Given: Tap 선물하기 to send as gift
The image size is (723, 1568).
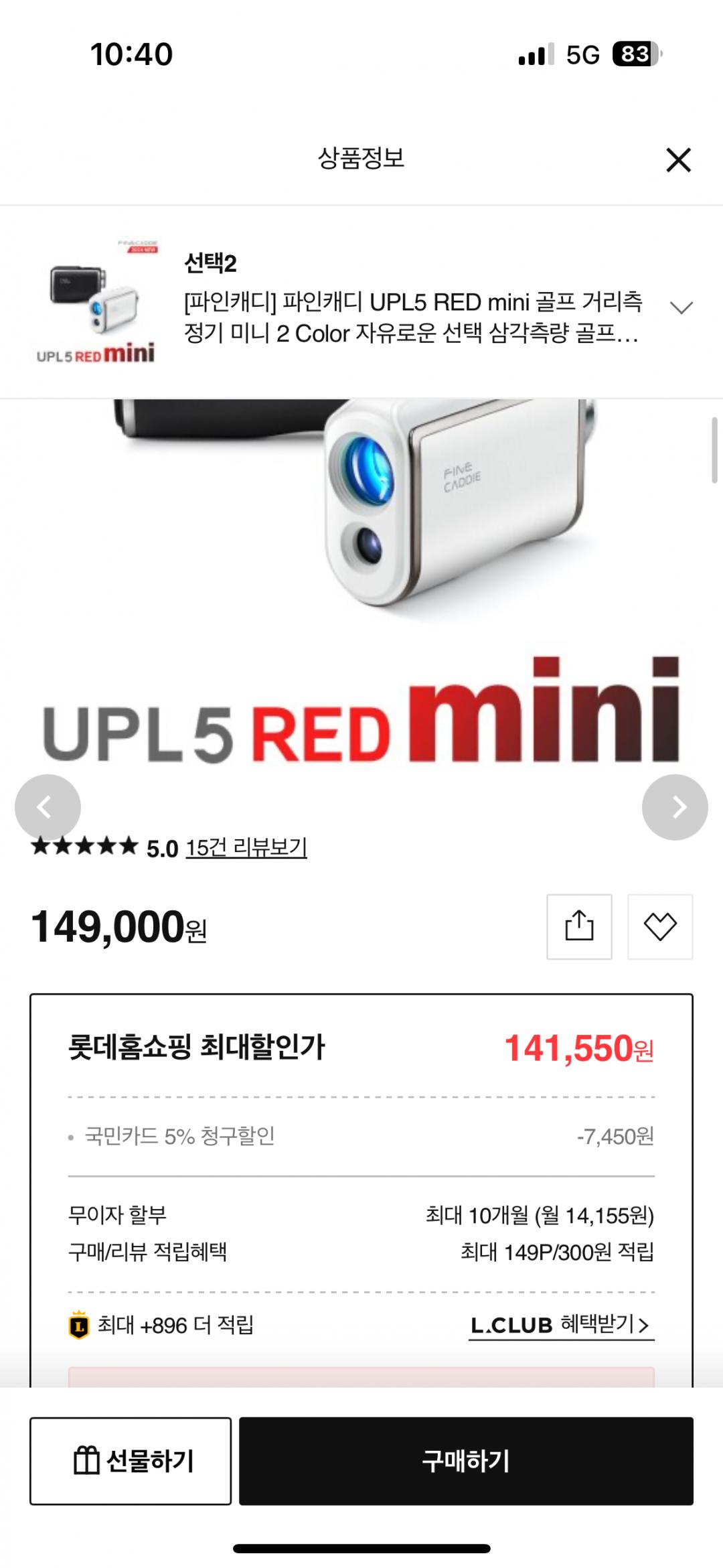Looking at the screenshot, I should pos(131,1461).
